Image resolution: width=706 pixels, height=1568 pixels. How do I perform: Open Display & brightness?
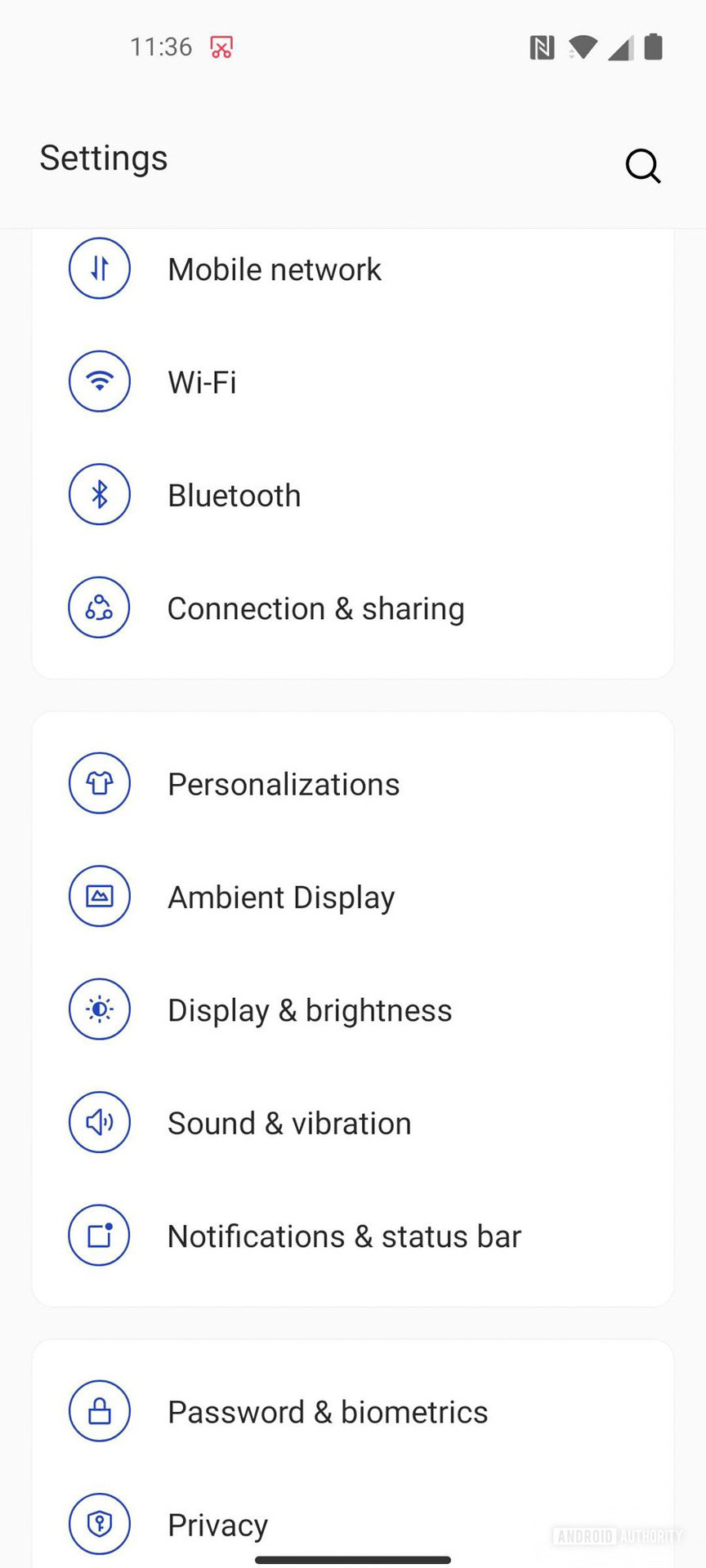[309, 1010]
